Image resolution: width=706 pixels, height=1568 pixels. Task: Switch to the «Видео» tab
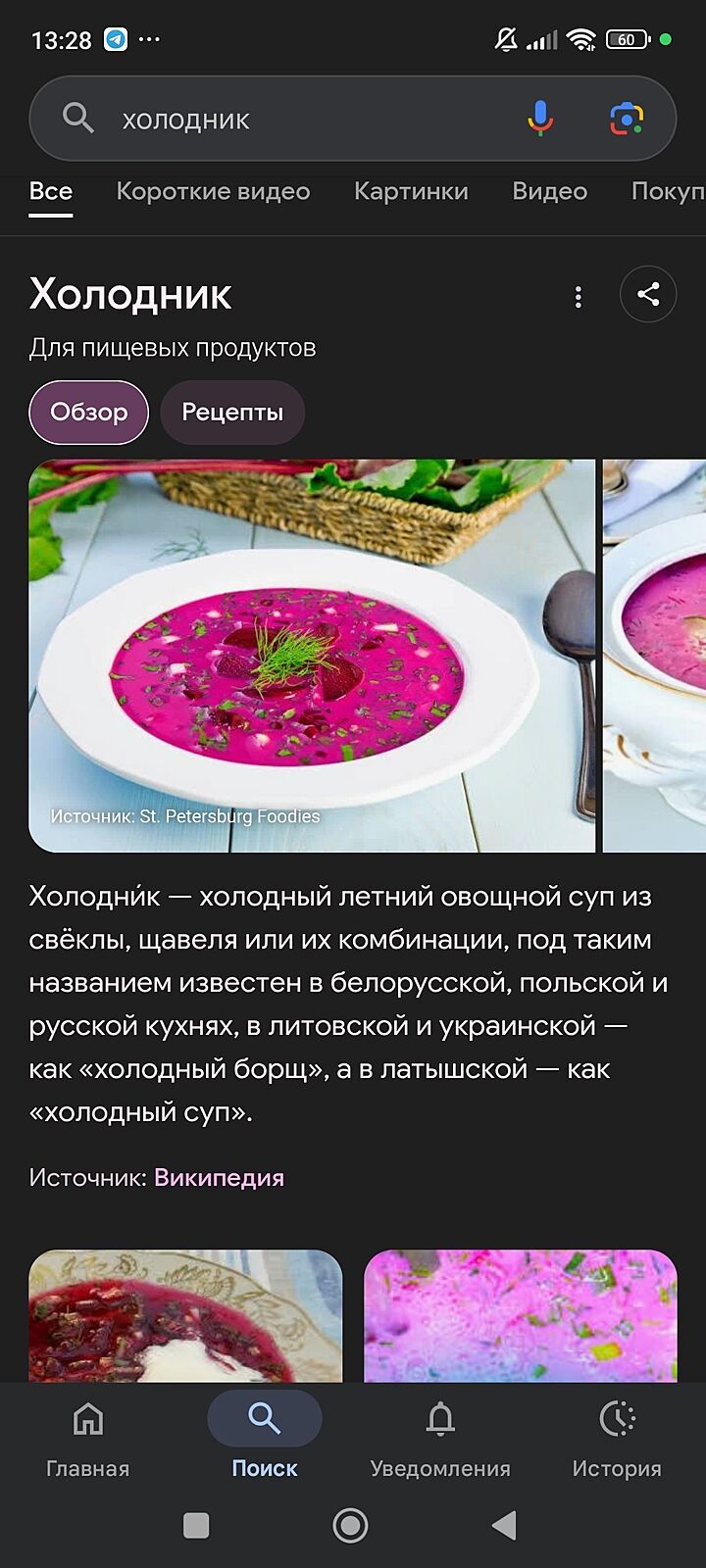pyautogui.click(x=549, y=191)
